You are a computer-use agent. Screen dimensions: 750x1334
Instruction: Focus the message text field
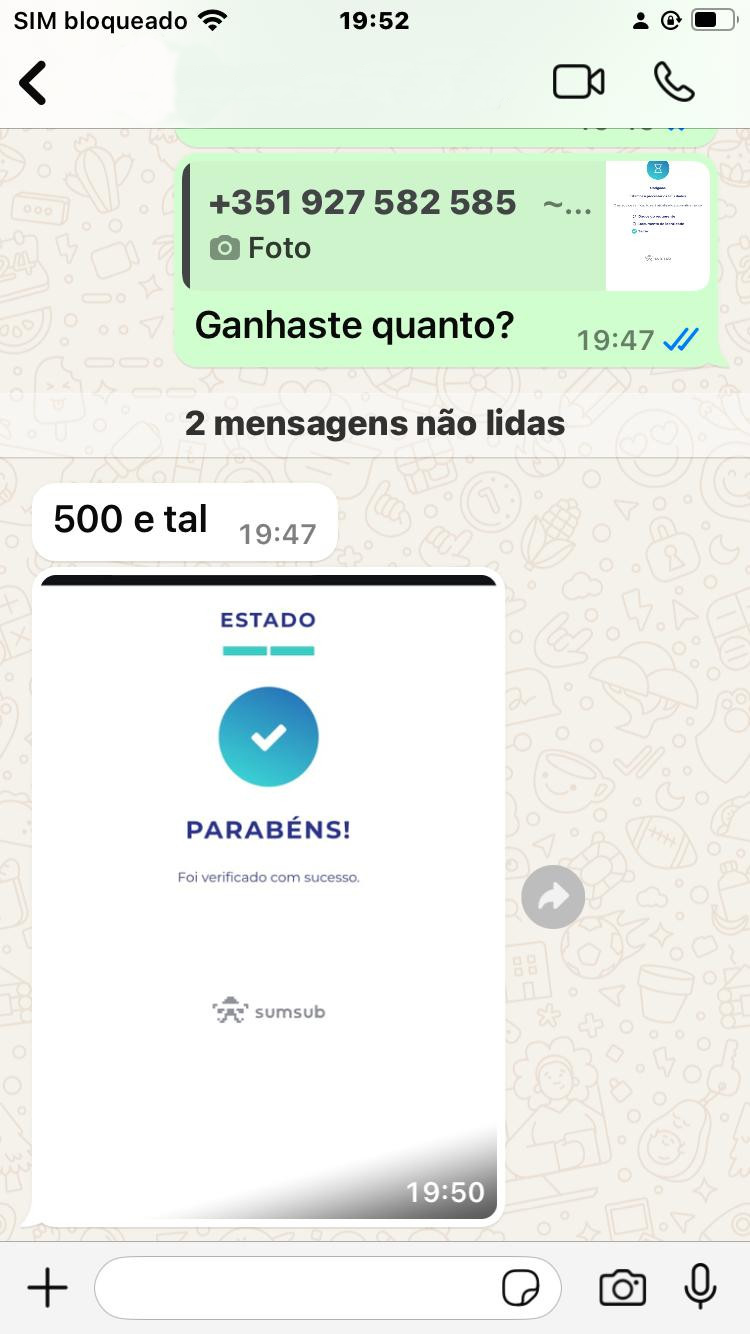point(300,1288)
